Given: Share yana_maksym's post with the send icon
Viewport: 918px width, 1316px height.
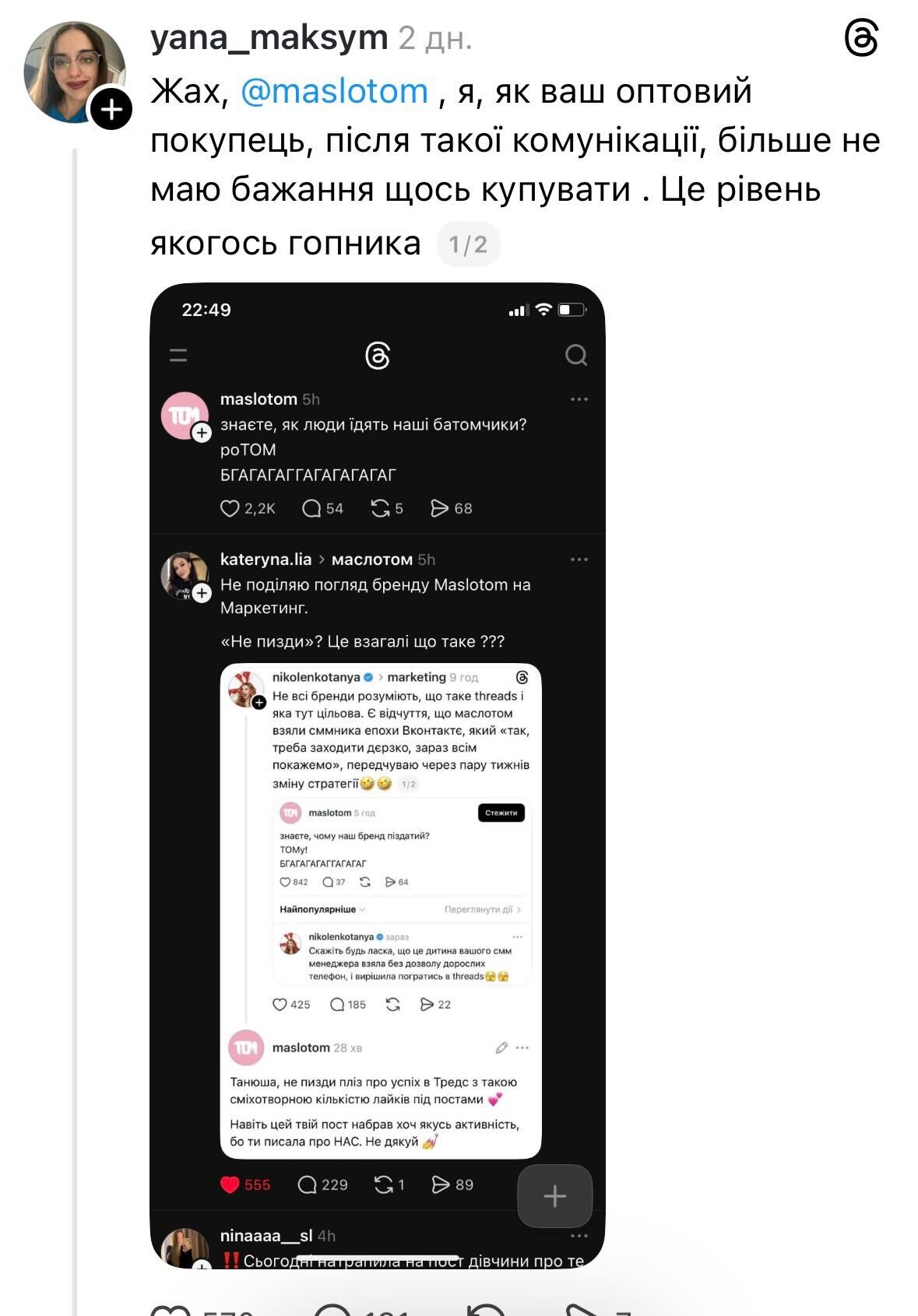Looking at the screenshot, I should 582,1311.
